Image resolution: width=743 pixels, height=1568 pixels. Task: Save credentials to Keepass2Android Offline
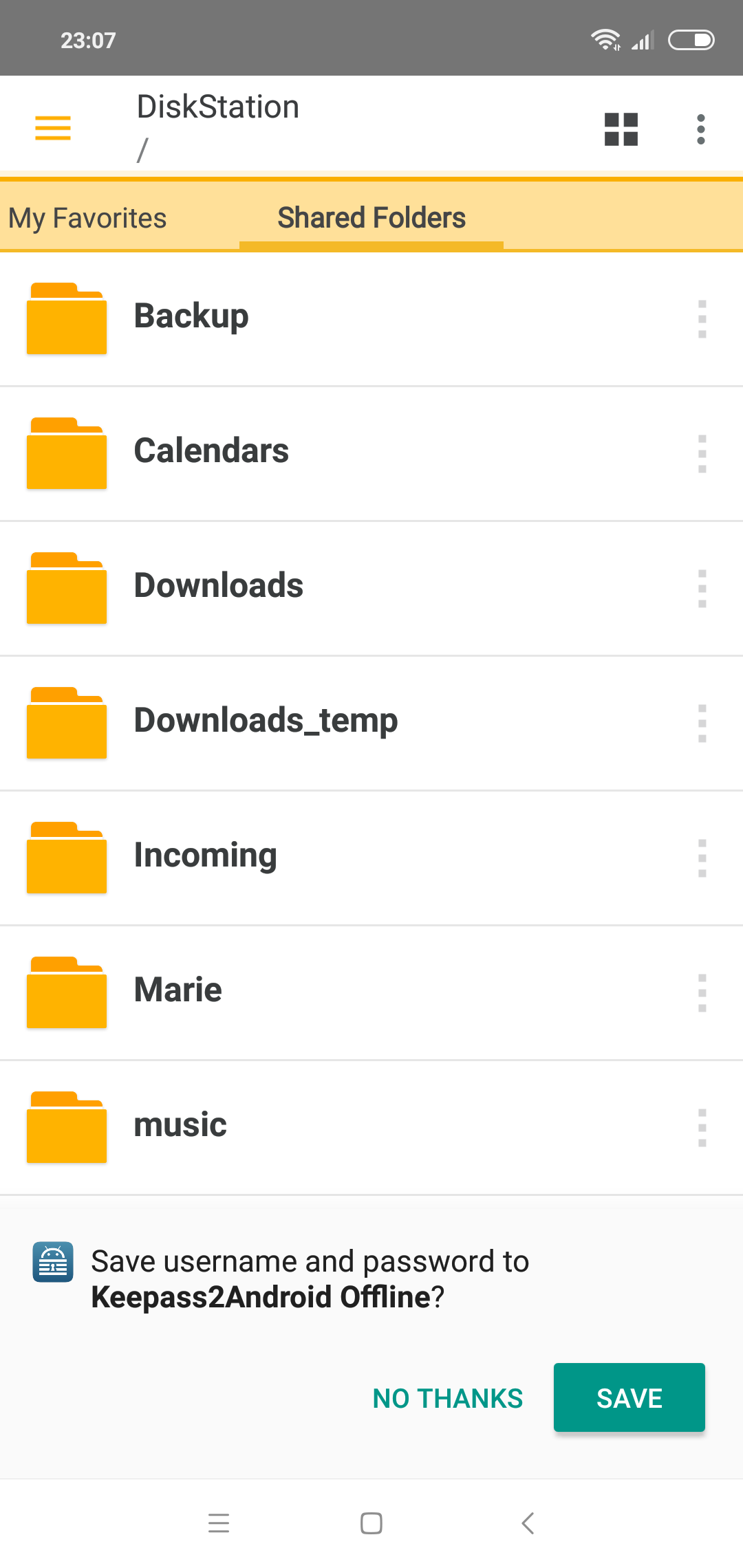coord(628,1397)
